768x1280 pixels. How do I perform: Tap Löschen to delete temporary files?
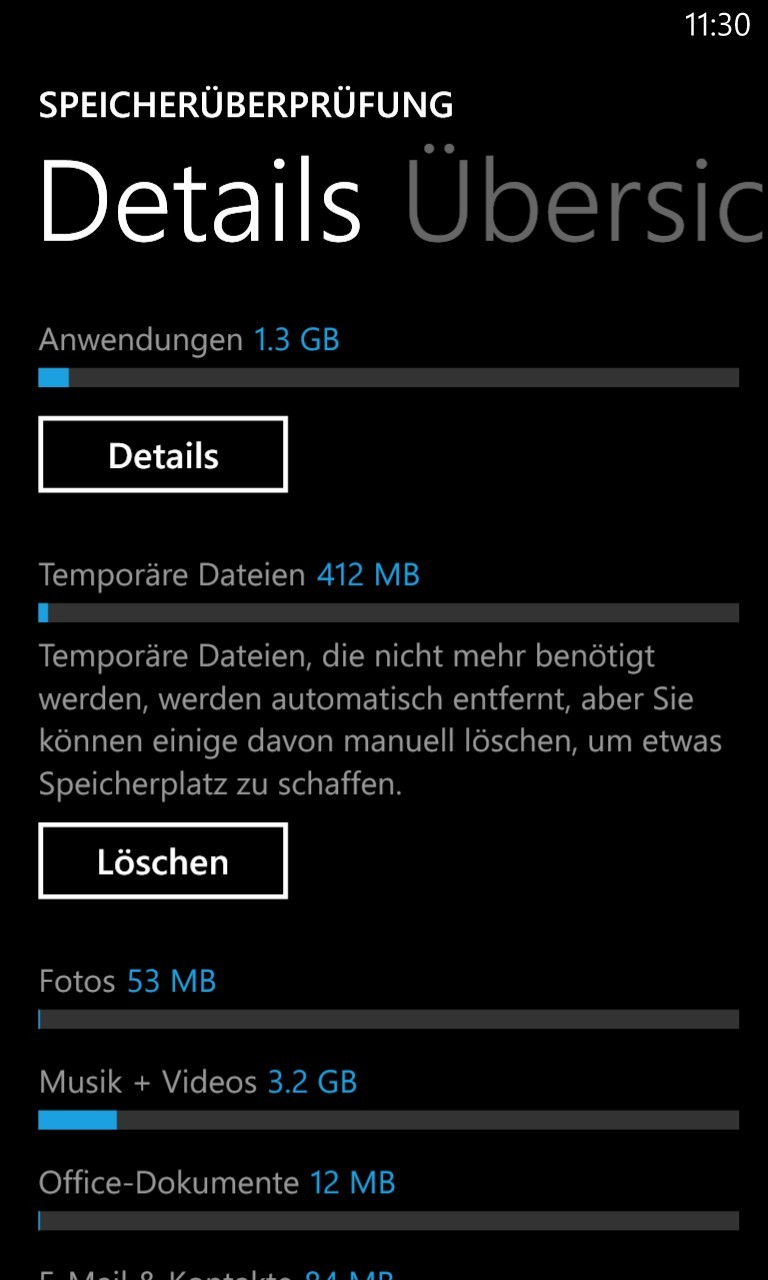pyautogui.click(x=163, y=861)
